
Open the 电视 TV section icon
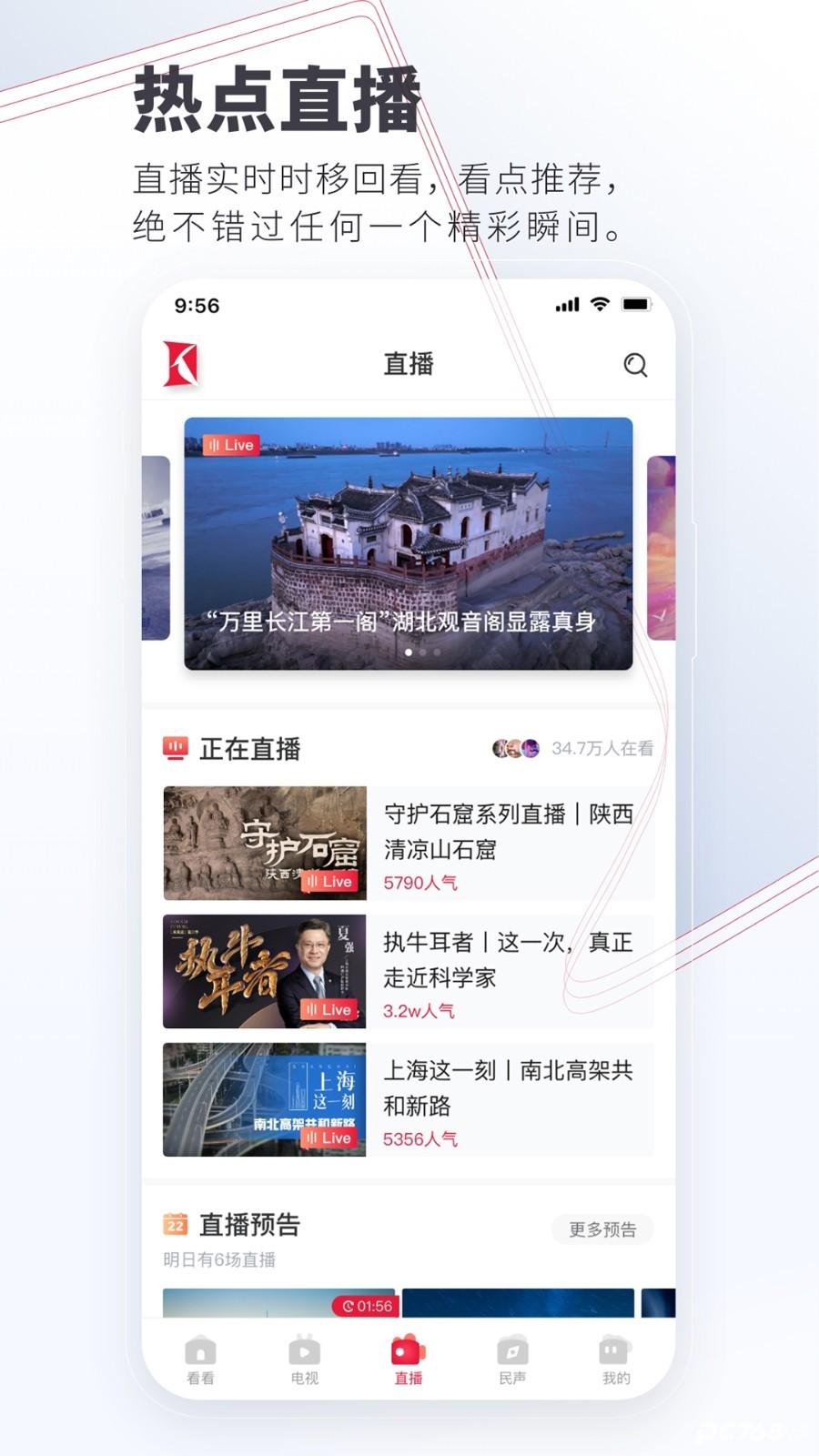point(304,1354)
